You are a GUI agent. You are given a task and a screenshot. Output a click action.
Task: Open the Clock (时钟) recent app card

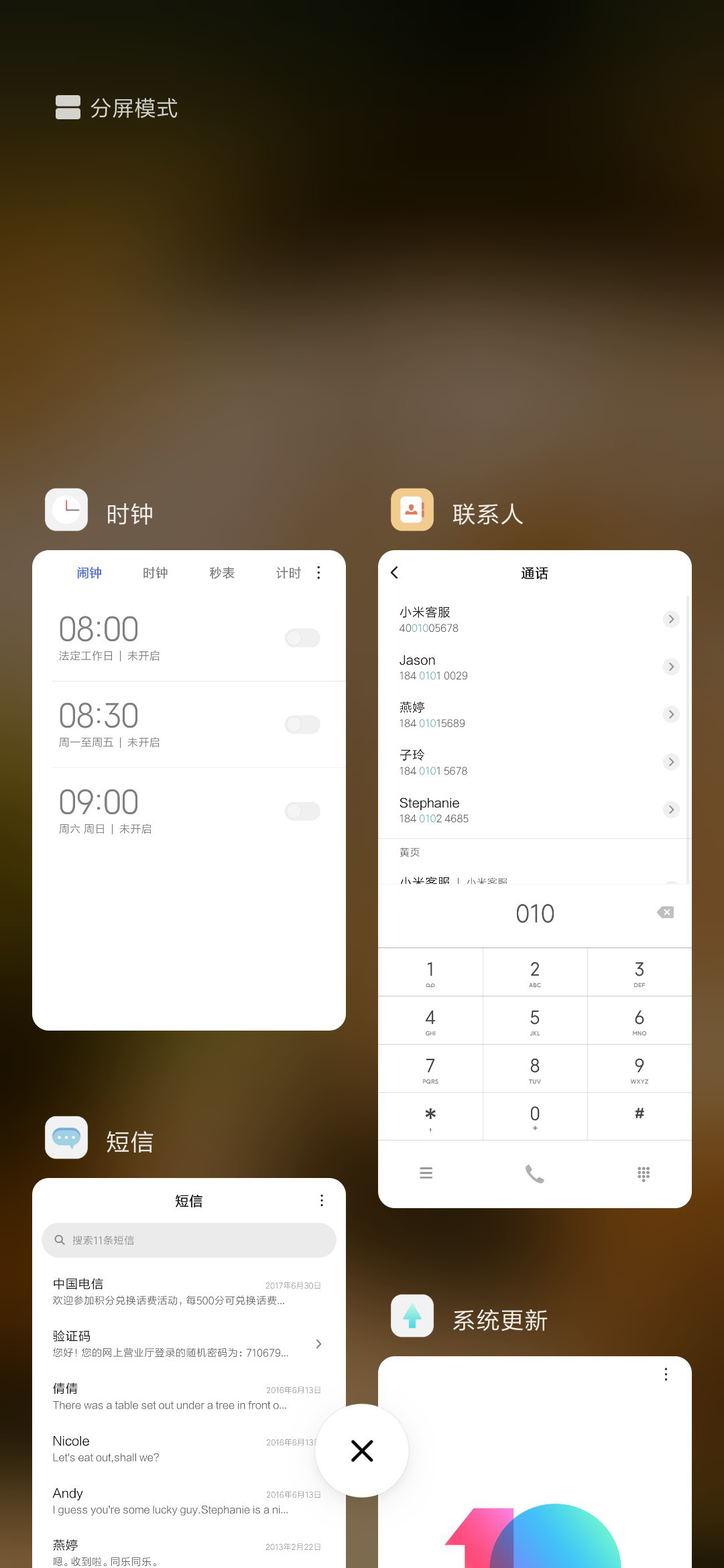click(189, 790)
